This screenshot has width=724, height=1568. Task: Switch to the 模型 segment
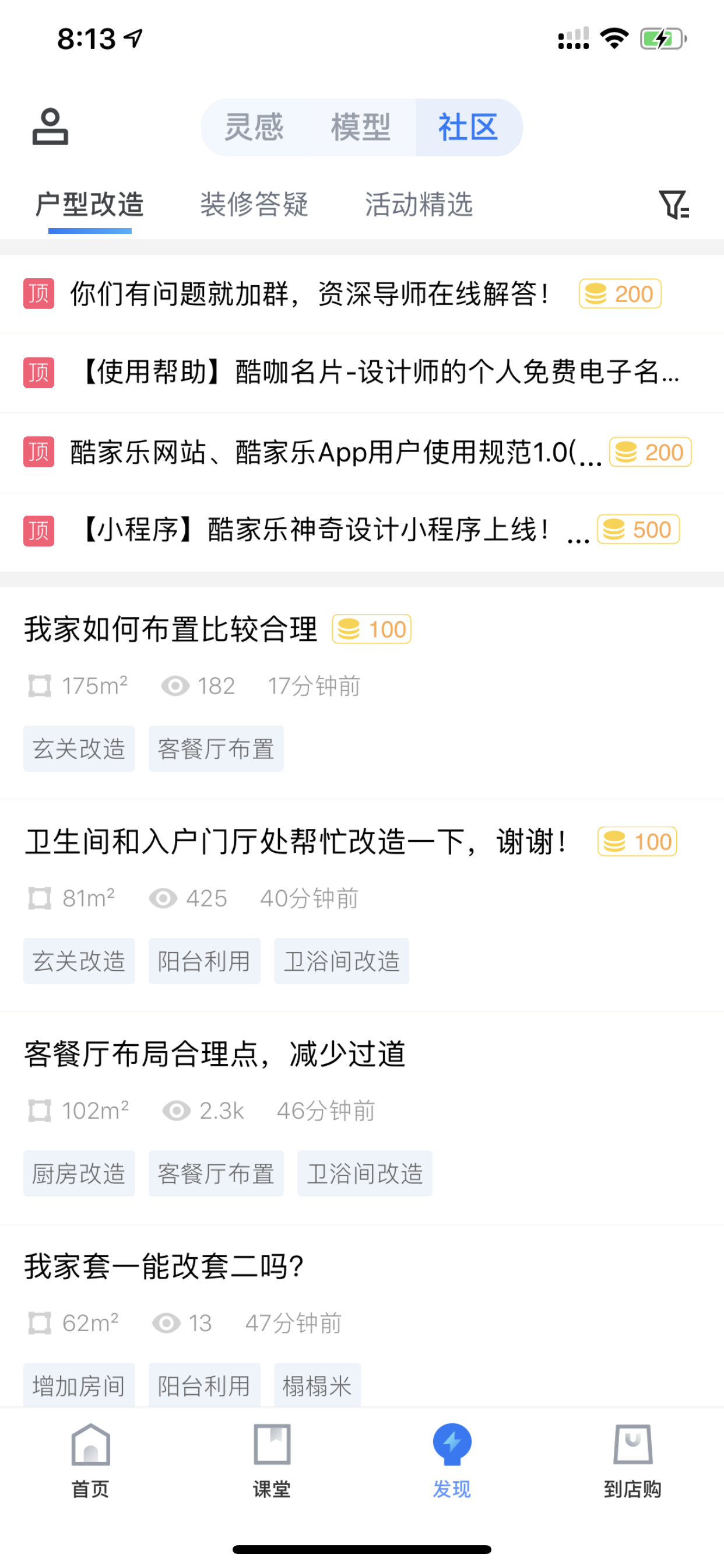click(361, 127)
